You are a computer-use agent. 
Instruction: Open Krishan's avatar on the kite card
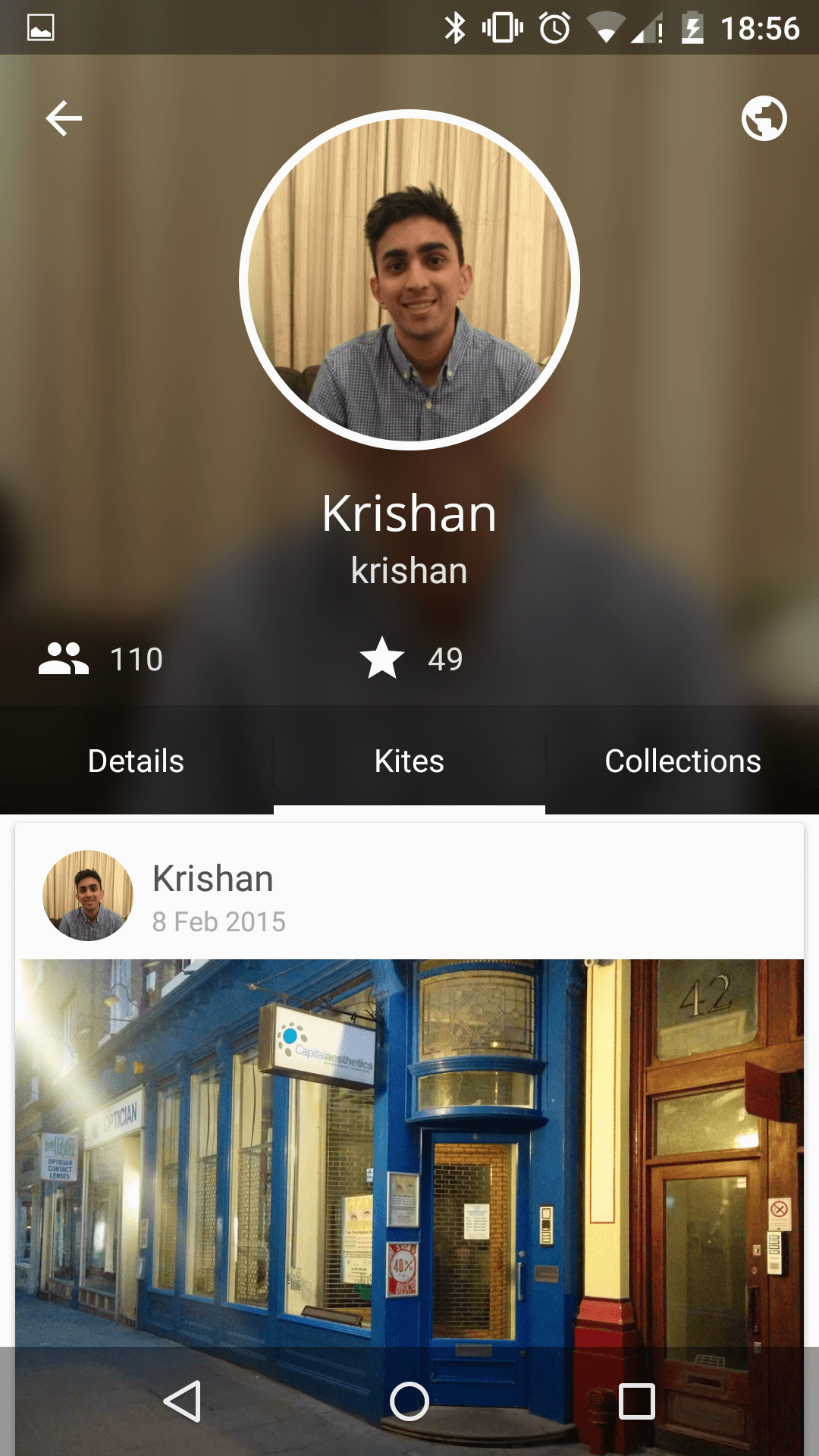tap(88, 896)
